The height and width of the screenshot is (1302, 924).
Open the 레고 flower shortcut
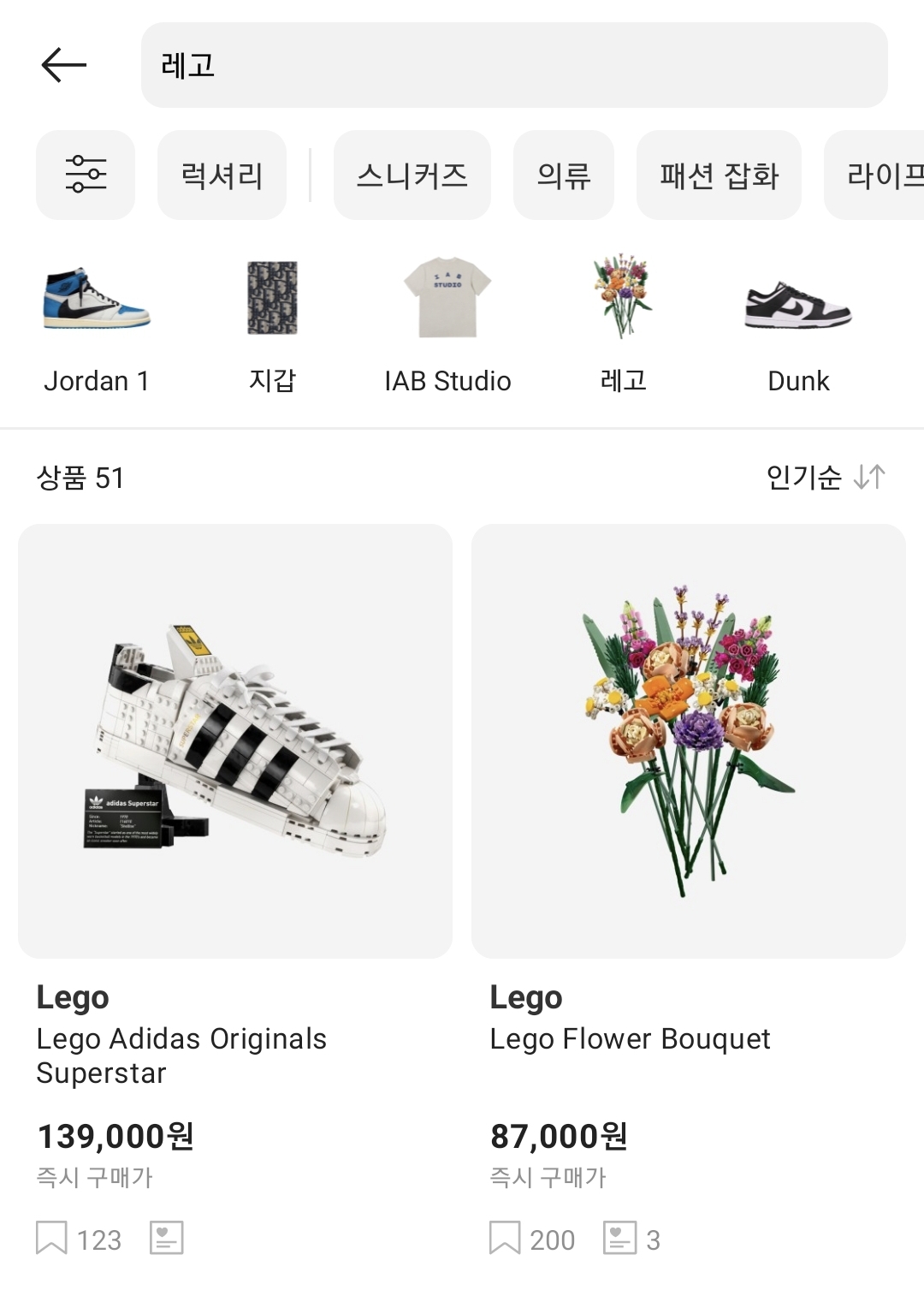[623, 325]
